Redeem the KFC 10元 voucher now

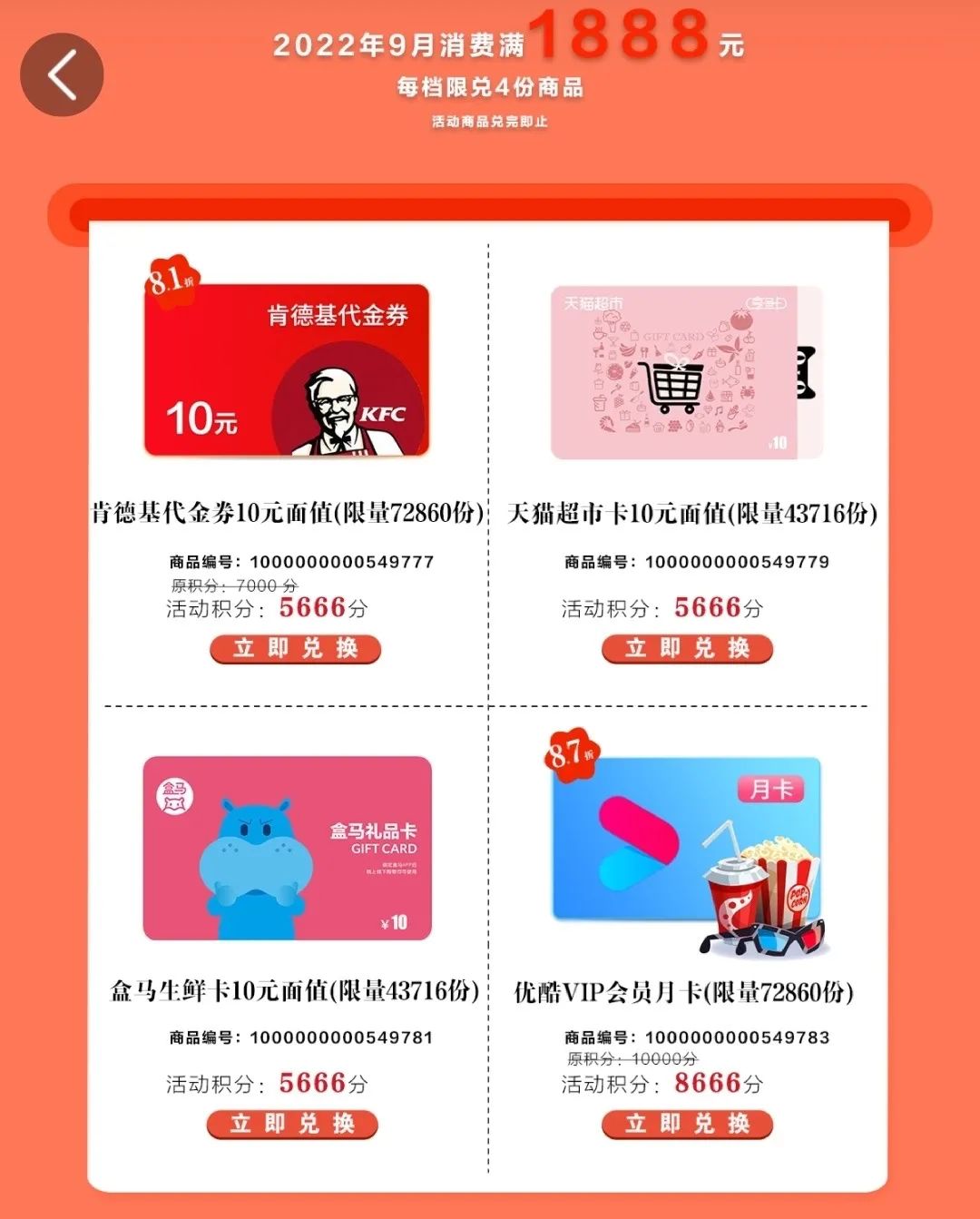click(x=295, y=649)
